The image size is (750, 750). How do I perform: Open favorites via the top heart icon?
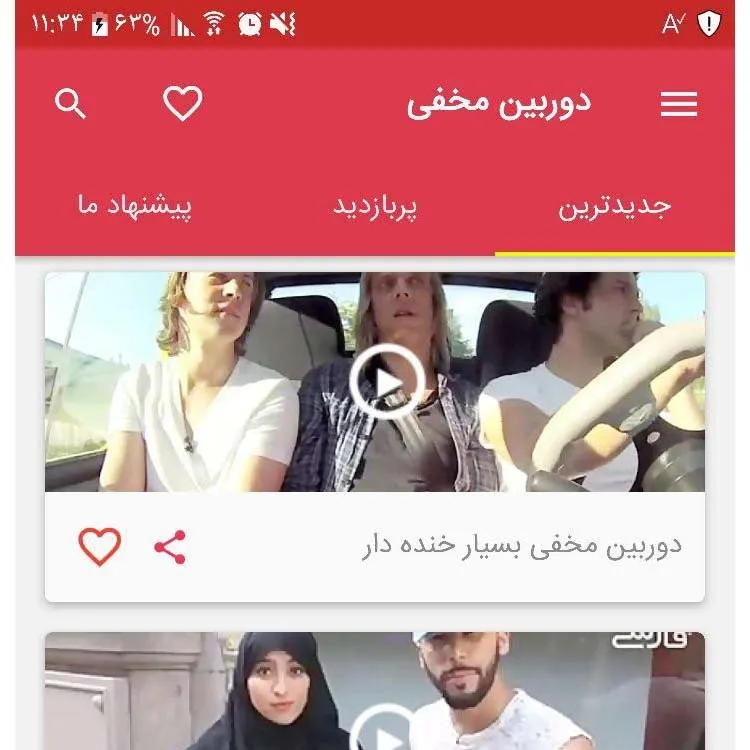182,103
